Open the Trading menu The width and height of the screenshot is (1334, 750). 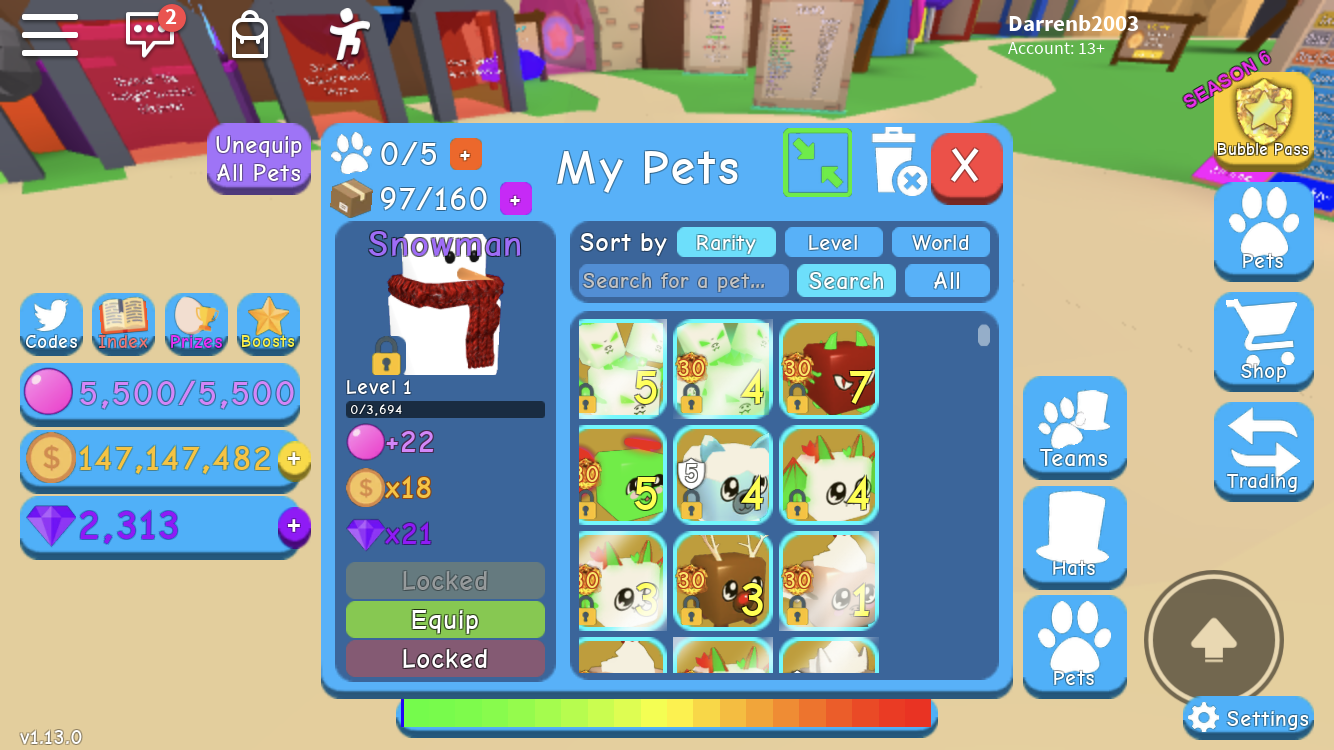pos(1263,452)
